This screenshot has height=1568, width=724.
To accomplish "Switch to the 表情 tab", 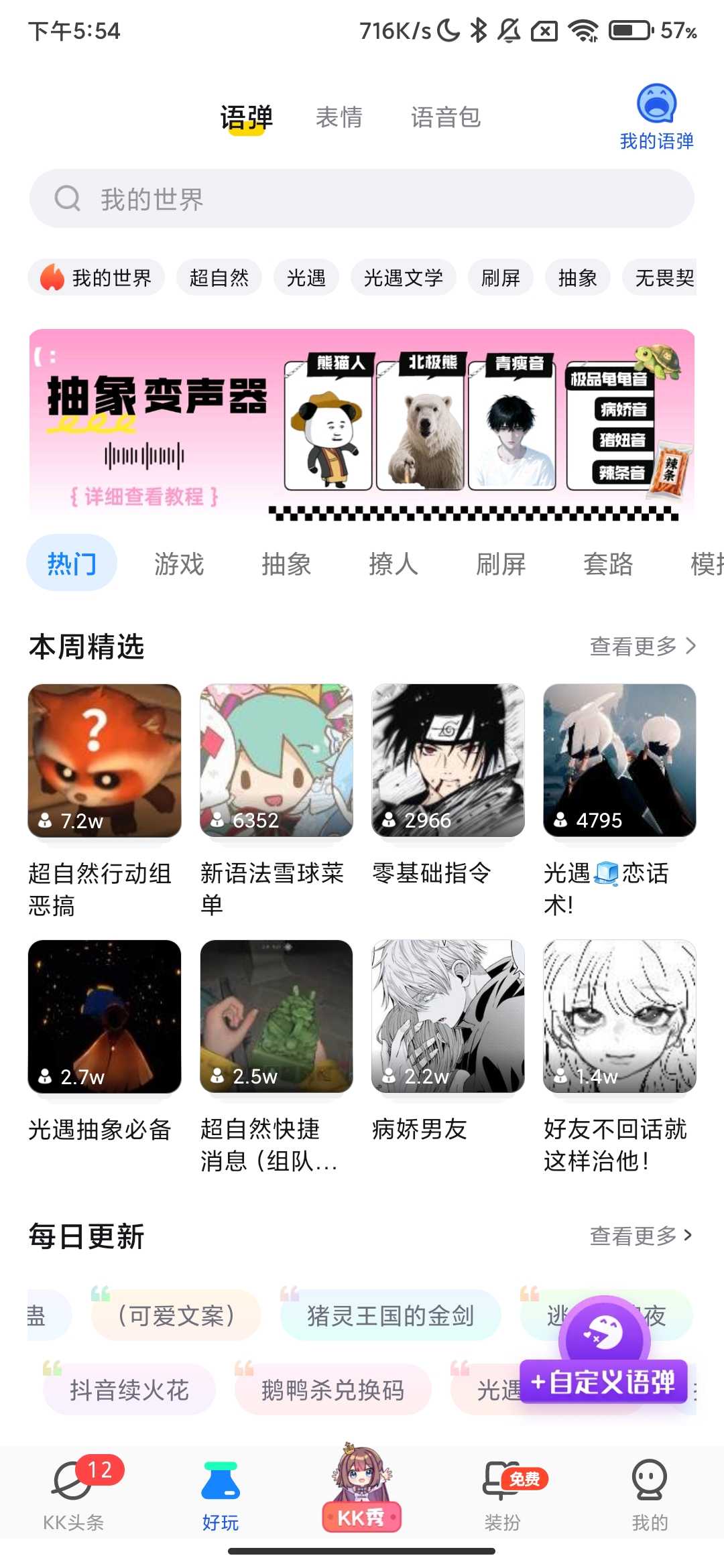I will point(339,117).
